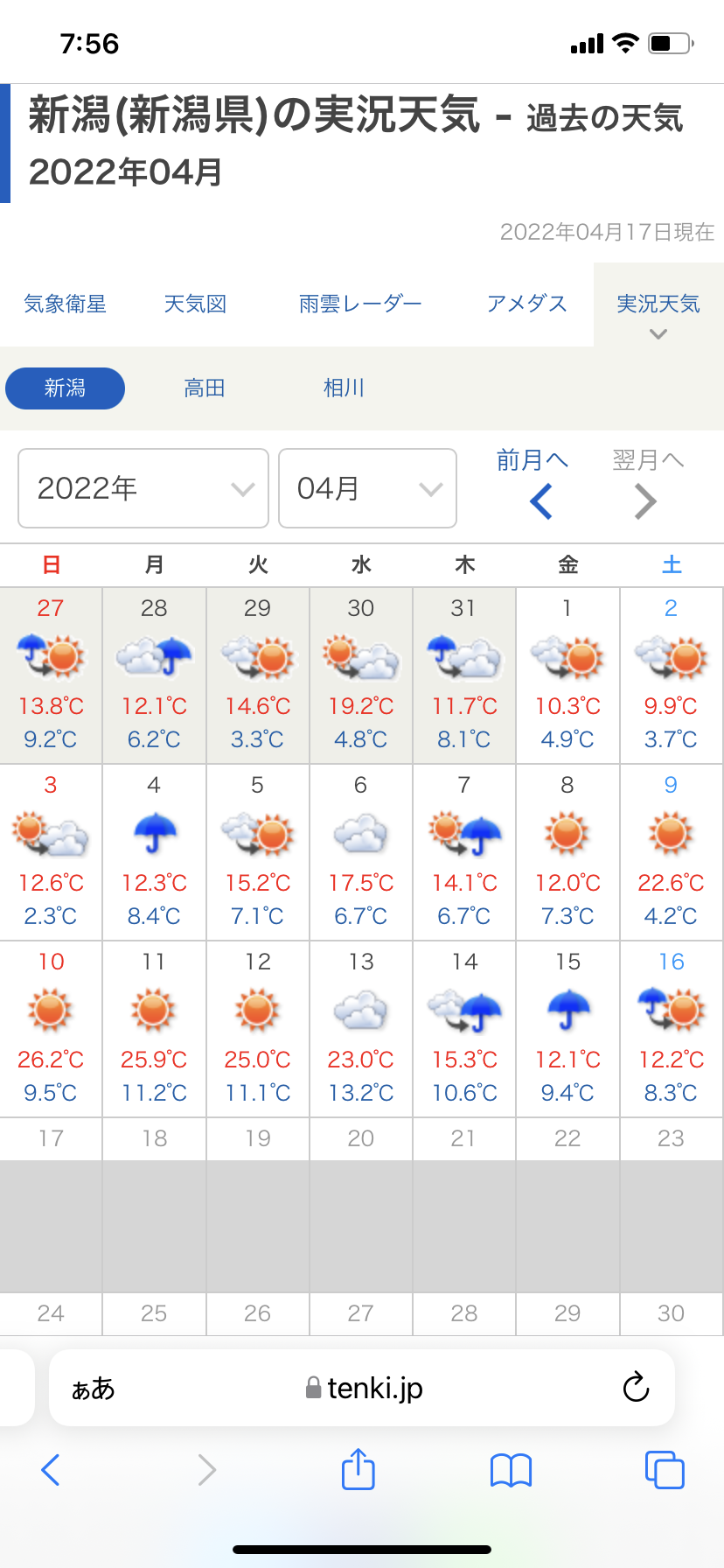The height and width of the screenshot is (1568, 724).
Task: Open the ぁあ reader options in the address bar
Action: click(x=93, y=1389)
